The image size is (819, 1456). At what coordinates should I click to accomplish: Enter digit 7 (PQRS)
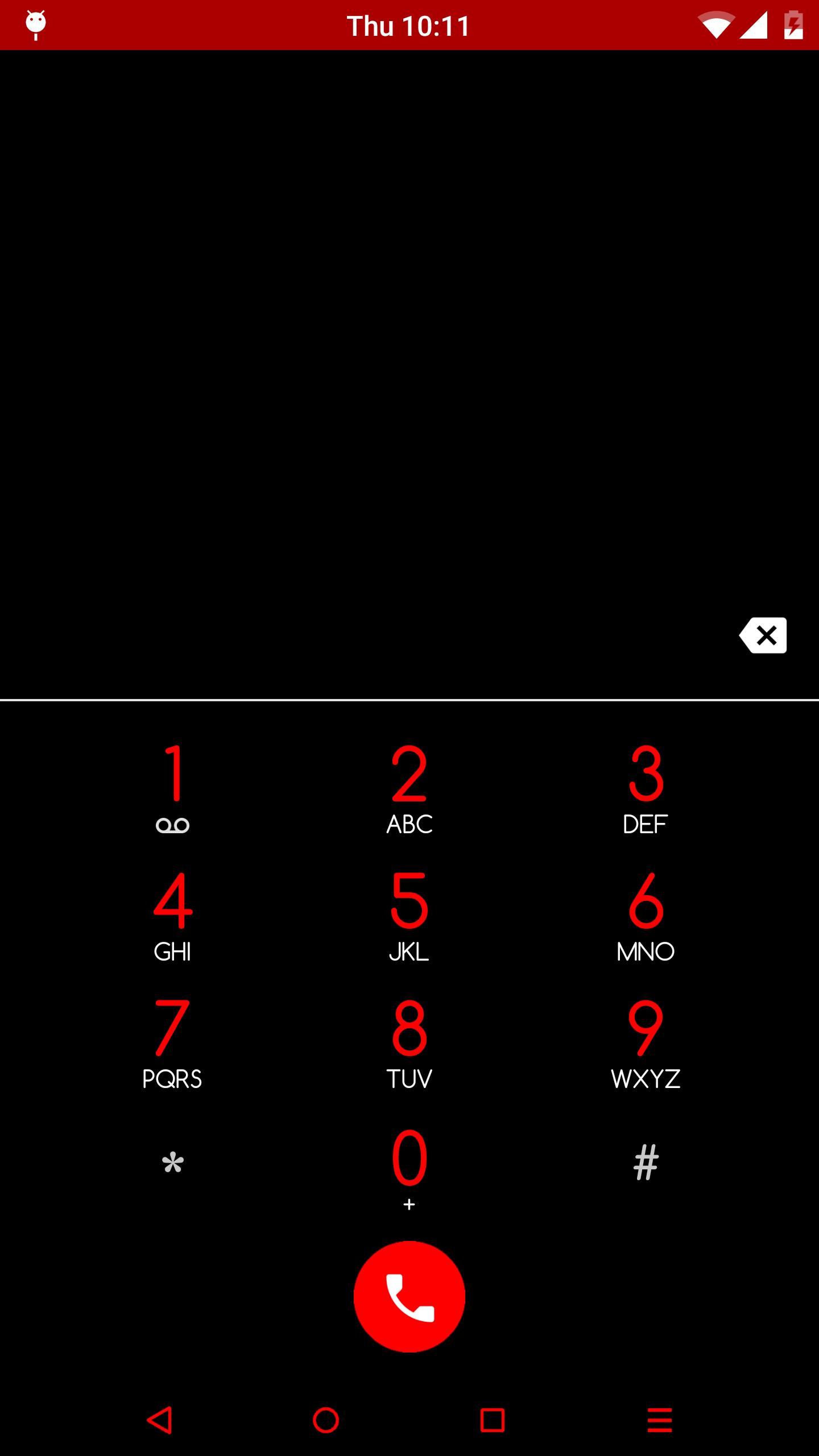coord(173,1043)
